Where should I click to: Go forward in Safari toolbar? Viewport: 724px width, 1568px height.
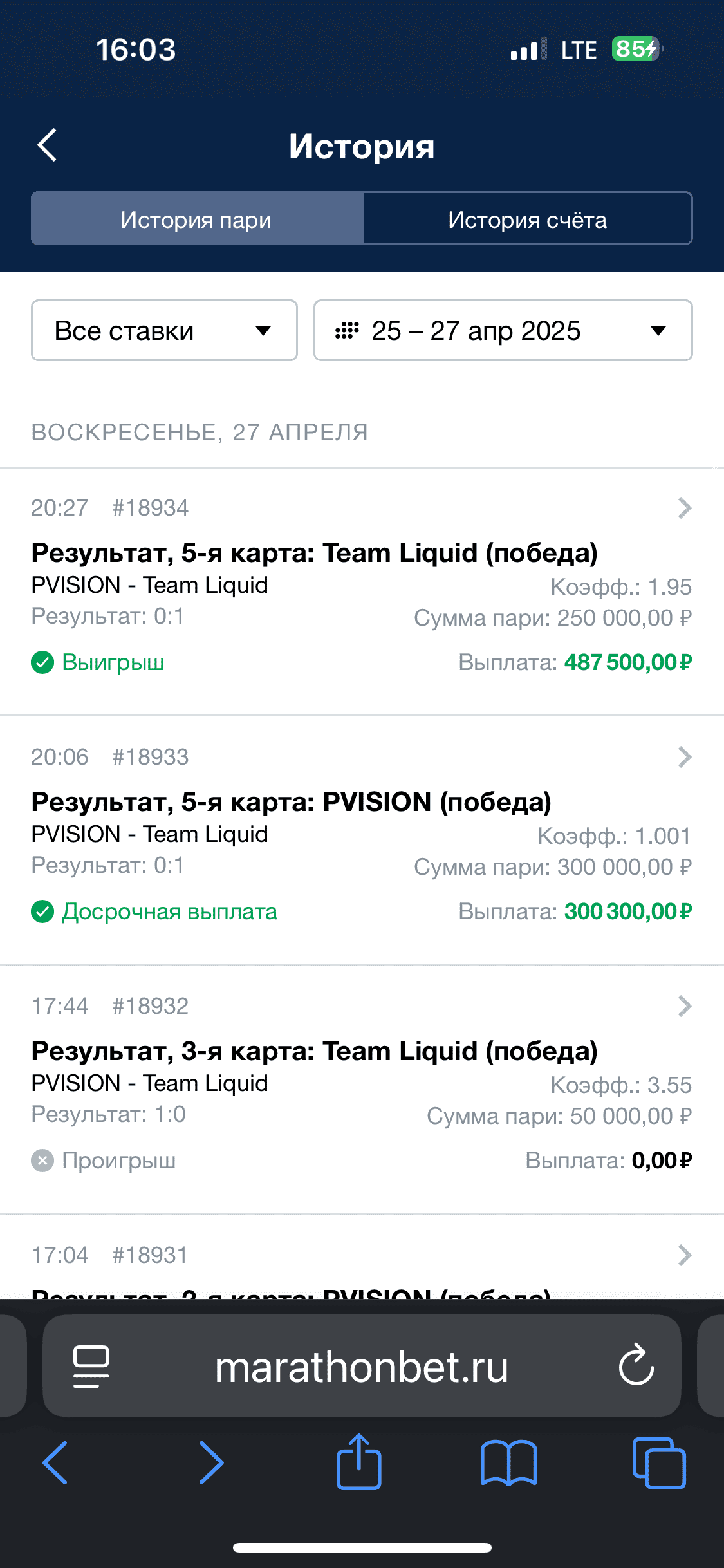coord(211,1462)
